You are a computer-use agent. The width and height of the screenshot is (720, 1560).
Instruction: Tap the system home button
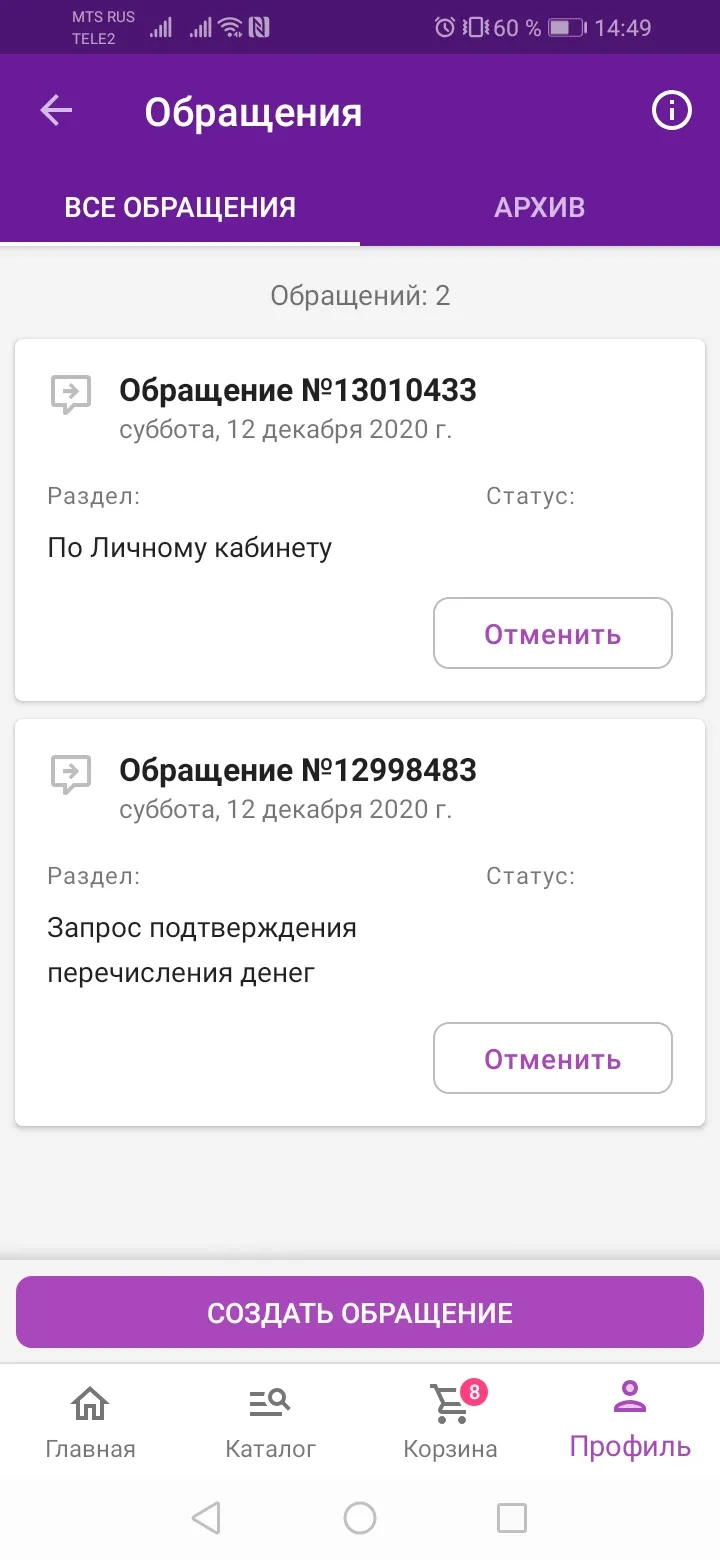tap(360, 1518)
